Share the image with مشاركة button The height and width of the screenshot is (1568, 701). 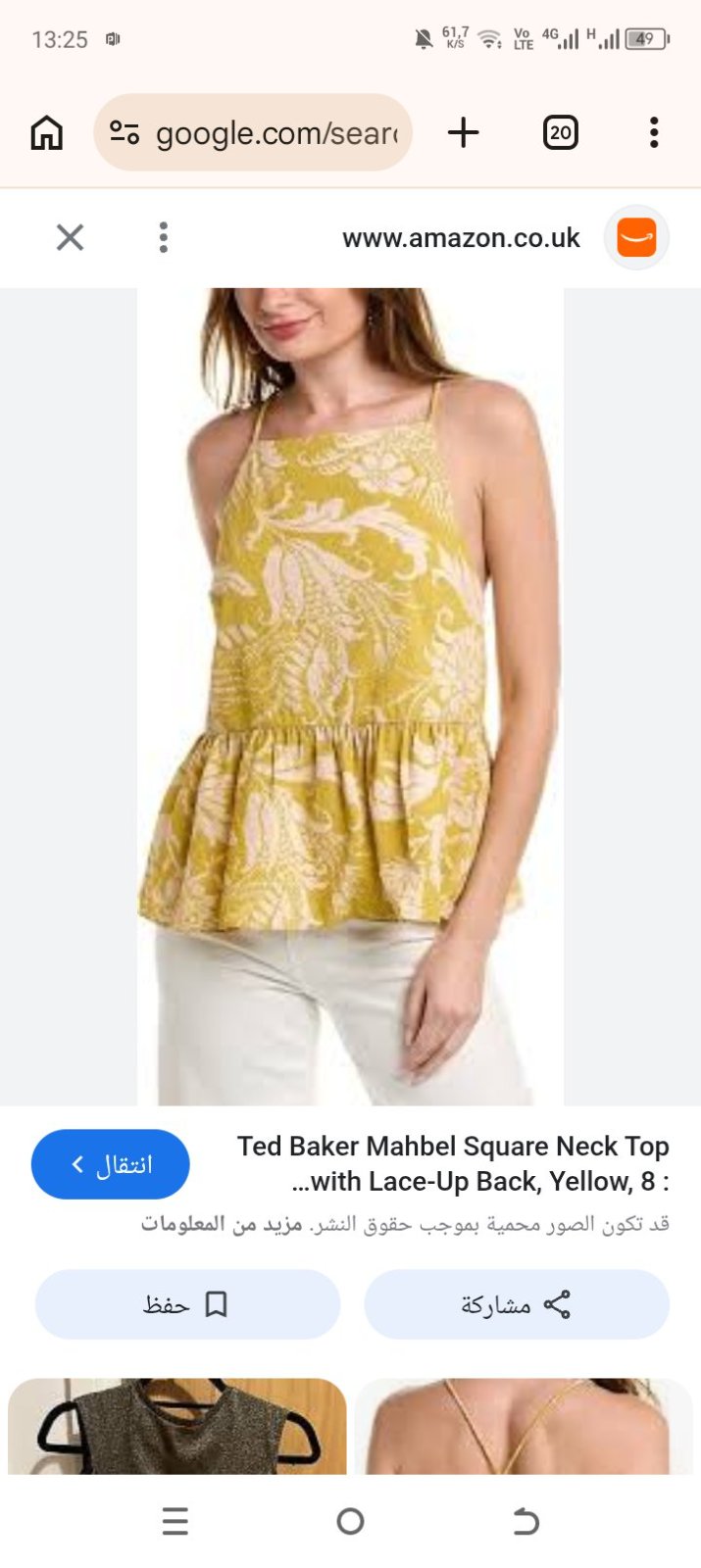click(517, 1304)
